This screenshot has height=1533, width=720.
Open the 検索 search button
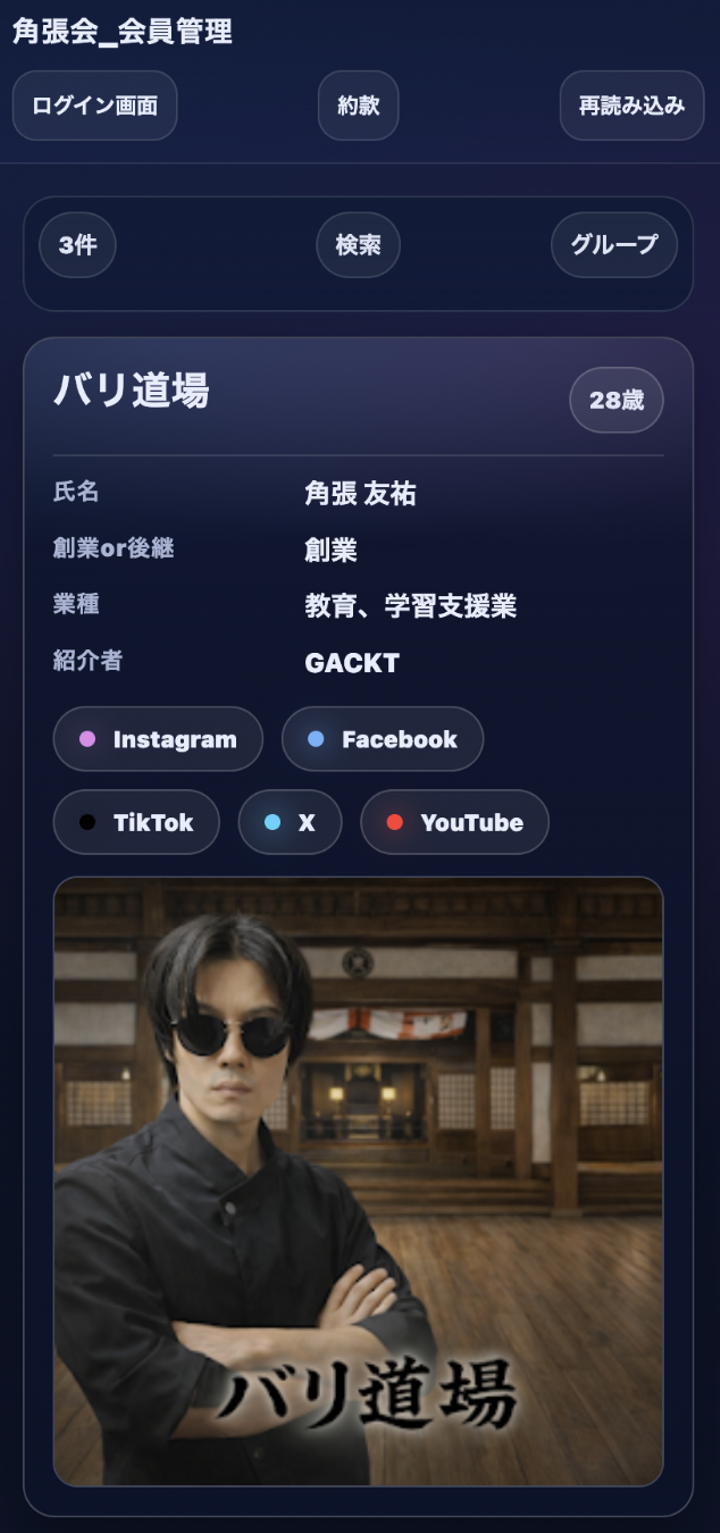click(x=358, y=245)
